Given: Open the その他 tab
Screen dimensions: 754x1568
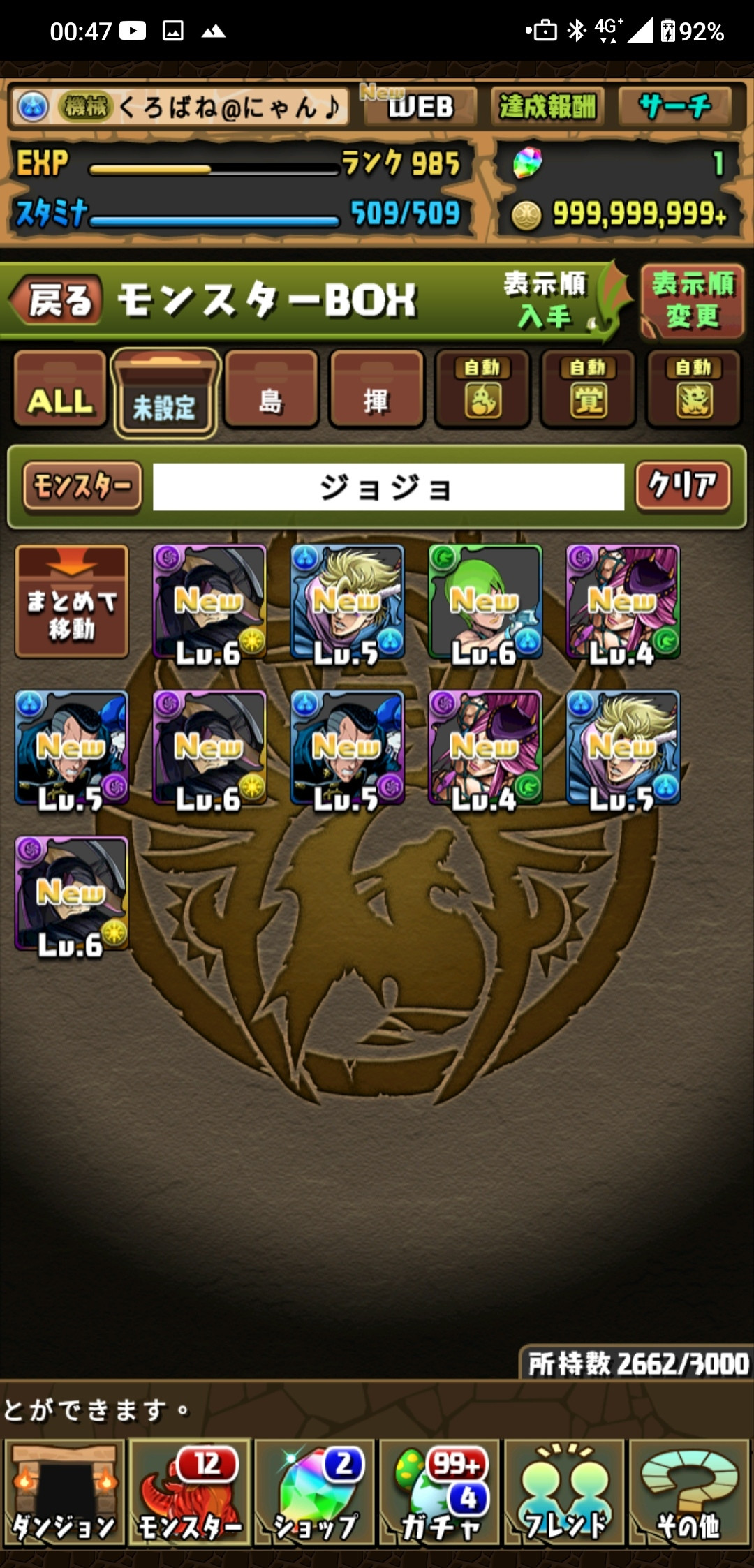Looking at the screenshot, I should [x=688, y=1492].
